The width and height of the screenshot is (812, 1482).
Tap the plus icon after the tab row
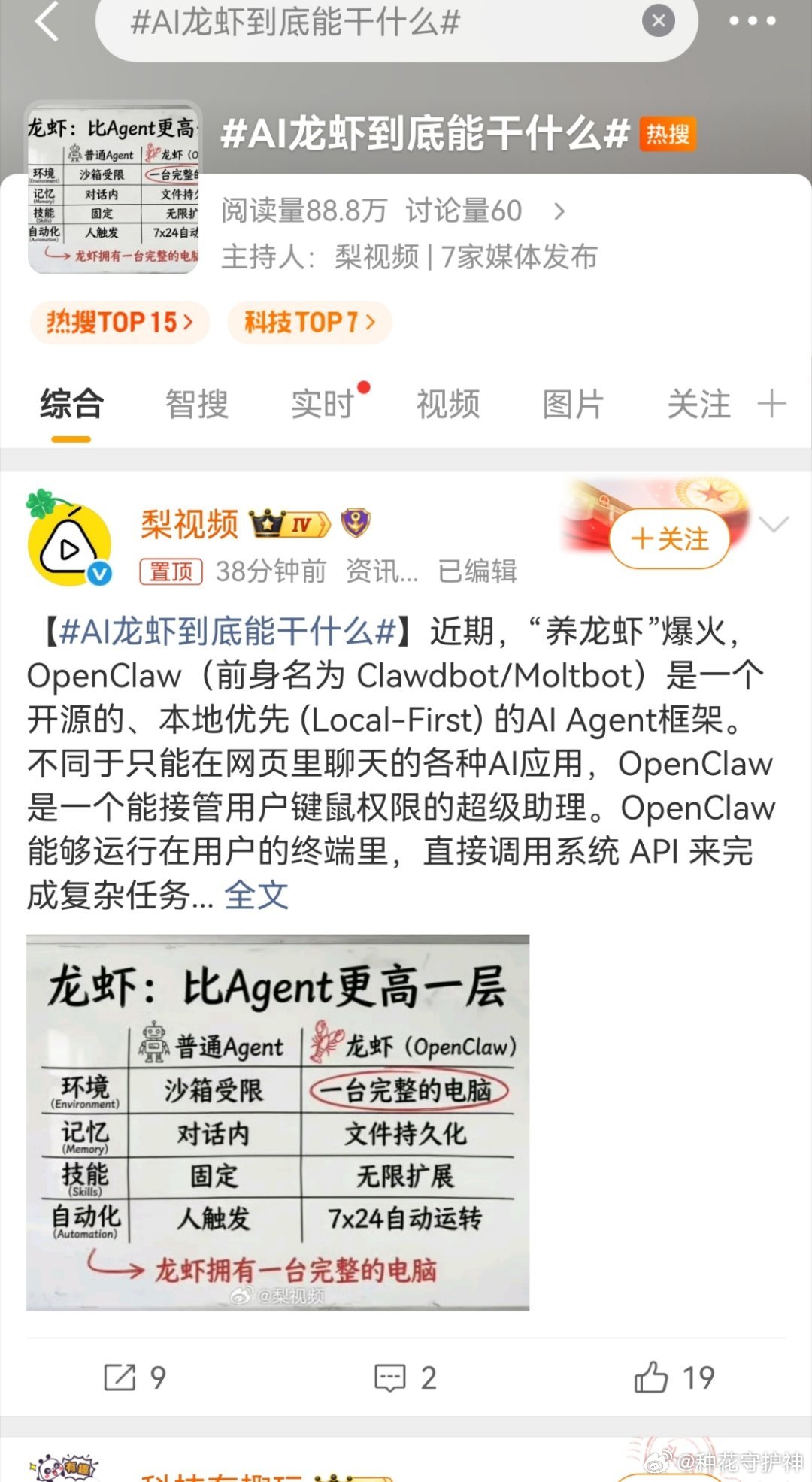[x=772, y=404]
